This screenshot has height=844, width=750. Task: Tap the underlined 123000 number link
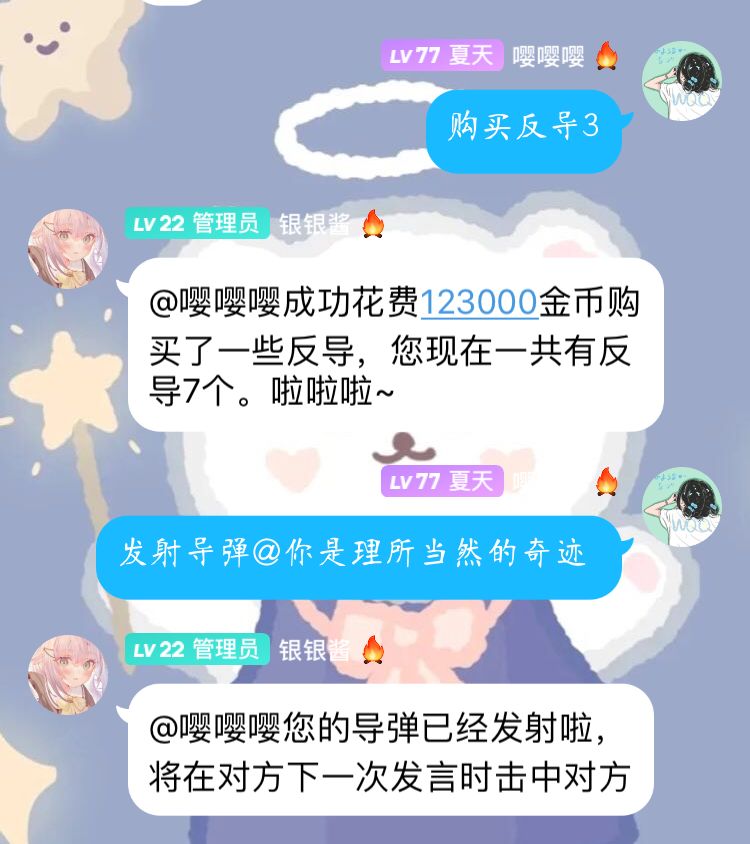pos(479,302)
